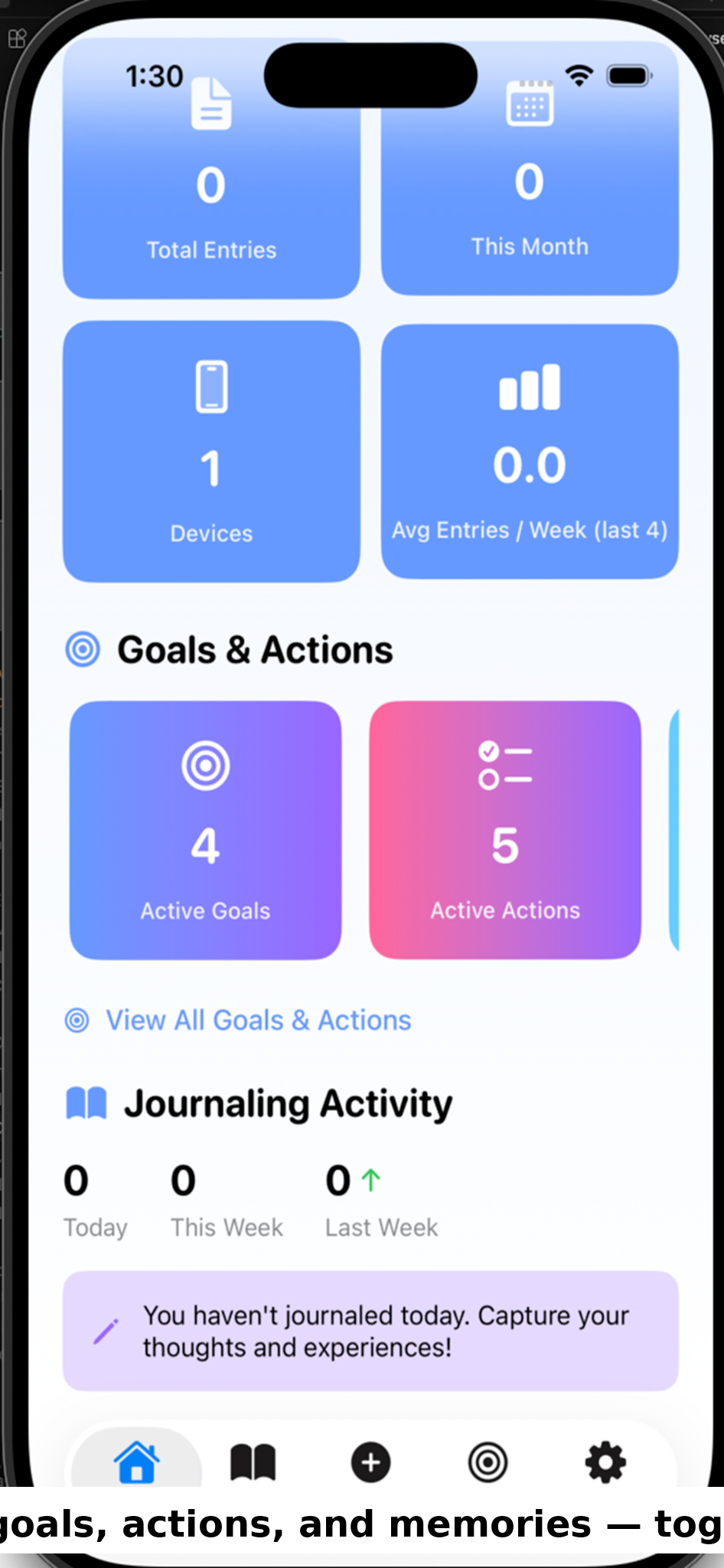
Task: Tap the bar chart icon on Avg Entries card
Action: click(530, 387)
